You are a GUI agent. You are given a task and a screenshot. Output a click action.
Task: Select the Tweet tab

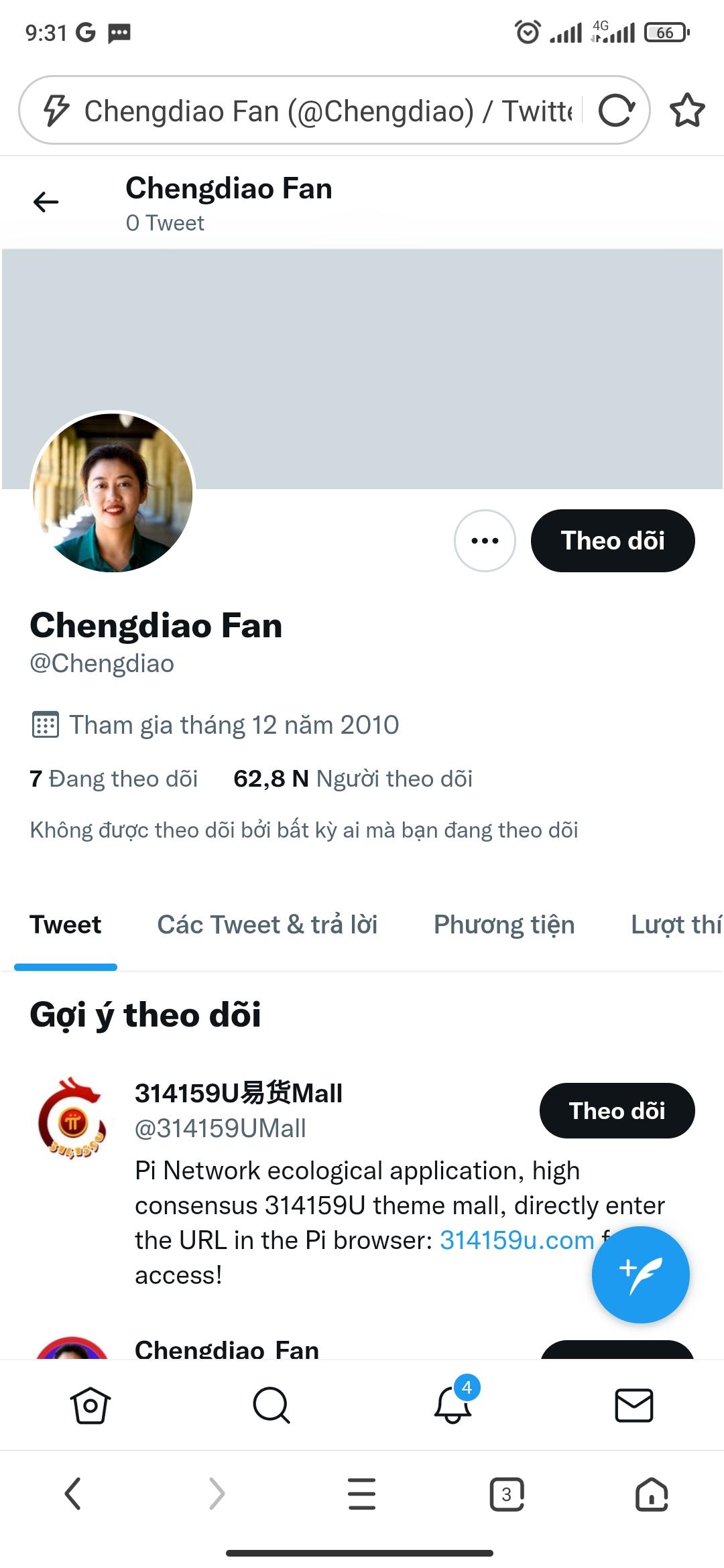pos(66,925)
